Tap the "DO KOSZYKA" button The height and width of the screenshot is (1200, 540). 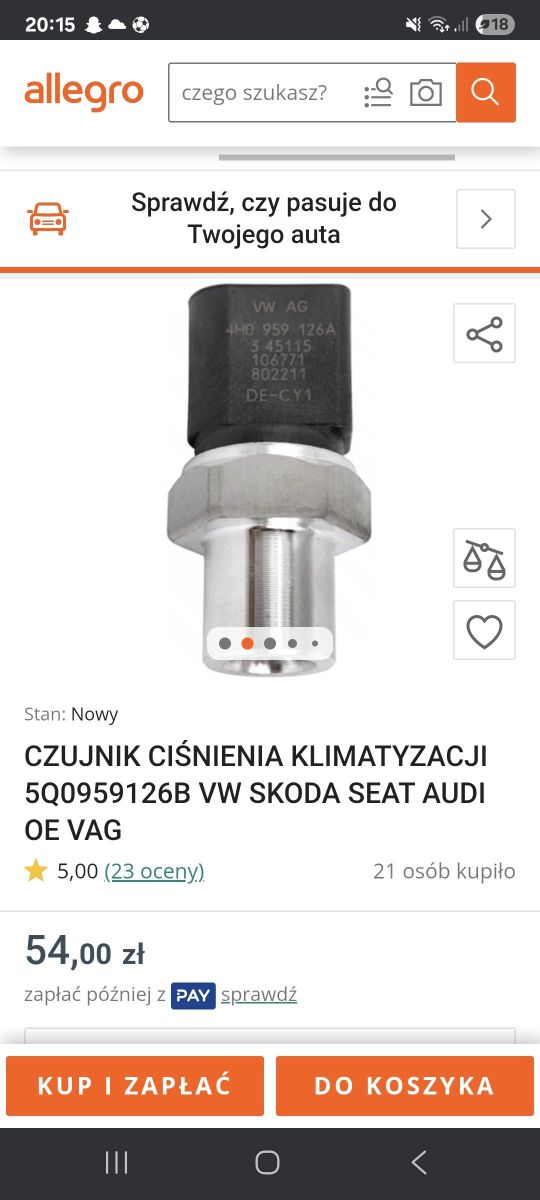click(x=405, y=1086)
